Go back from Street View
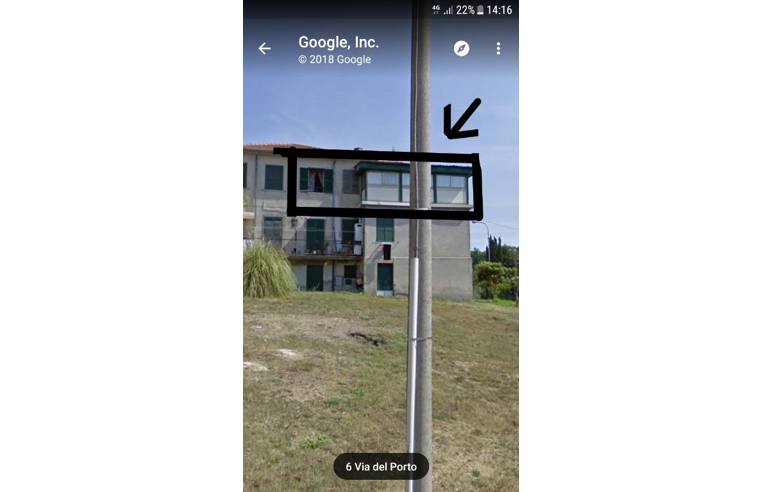This screenshot has height=492, width=764. tap(264, 48)
